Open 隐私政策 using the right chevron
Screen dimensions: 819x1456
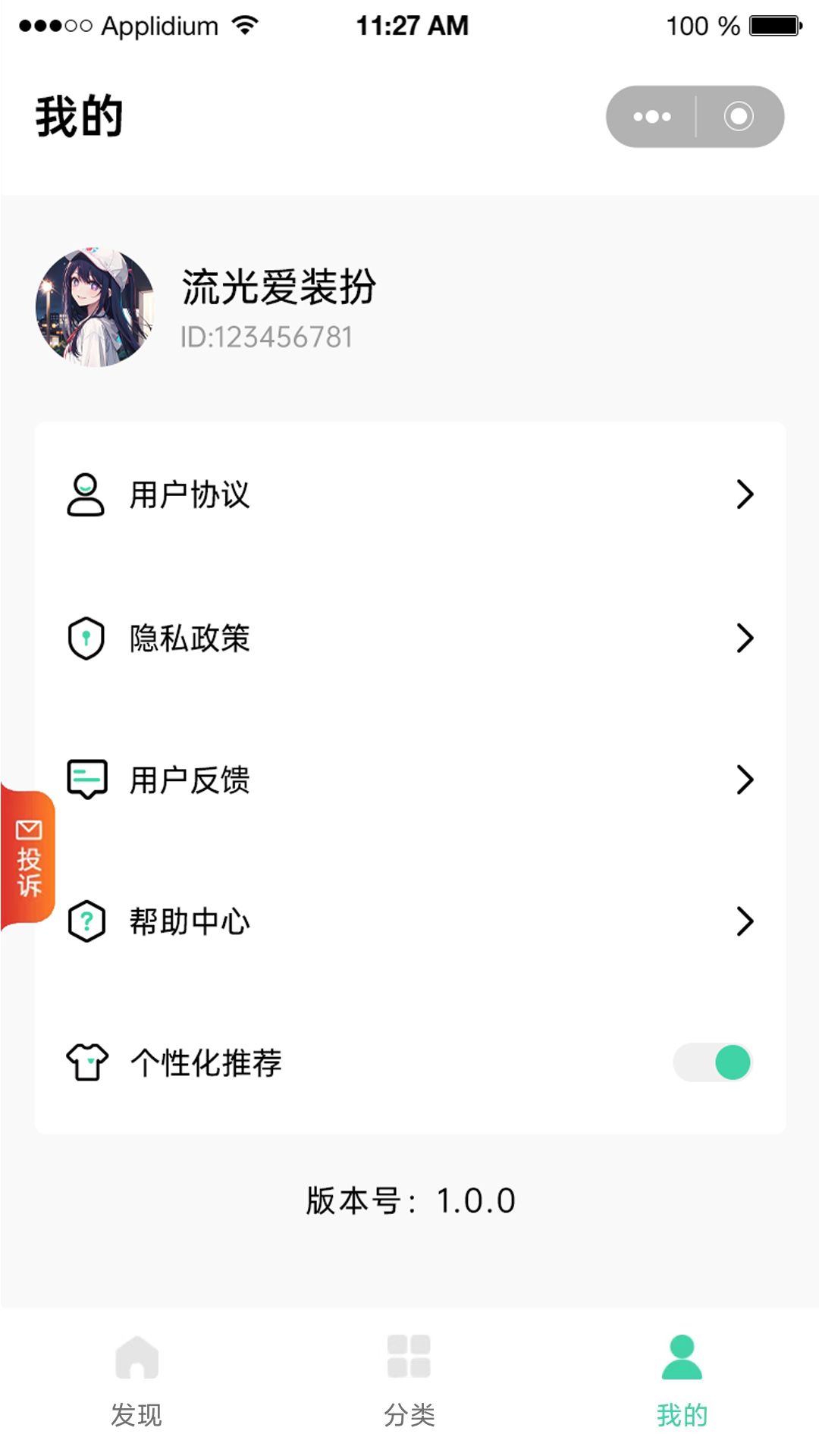[x=744, y=638]
